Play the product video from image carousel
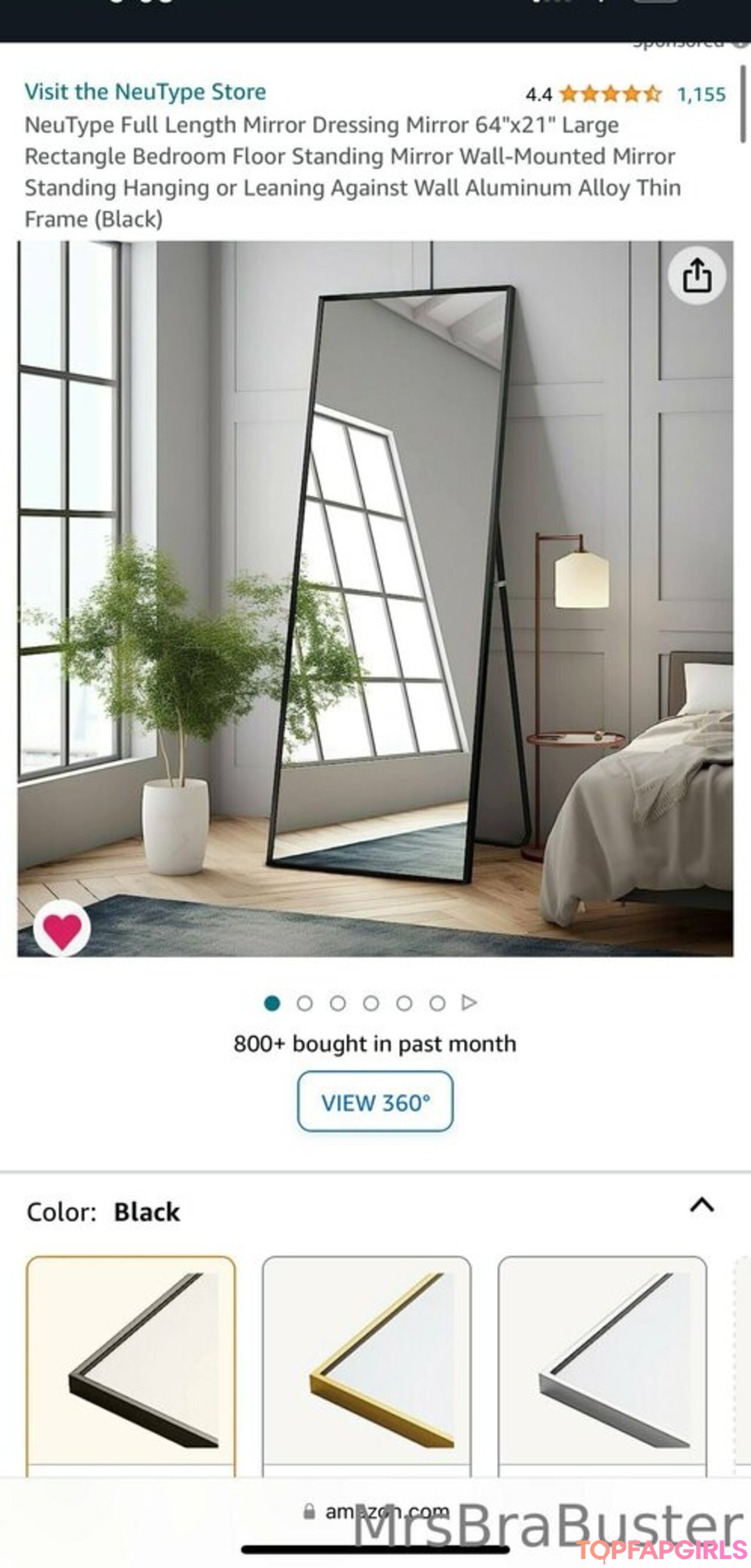This screenshot has width=751, height=1568. (x=469, y=1003)
